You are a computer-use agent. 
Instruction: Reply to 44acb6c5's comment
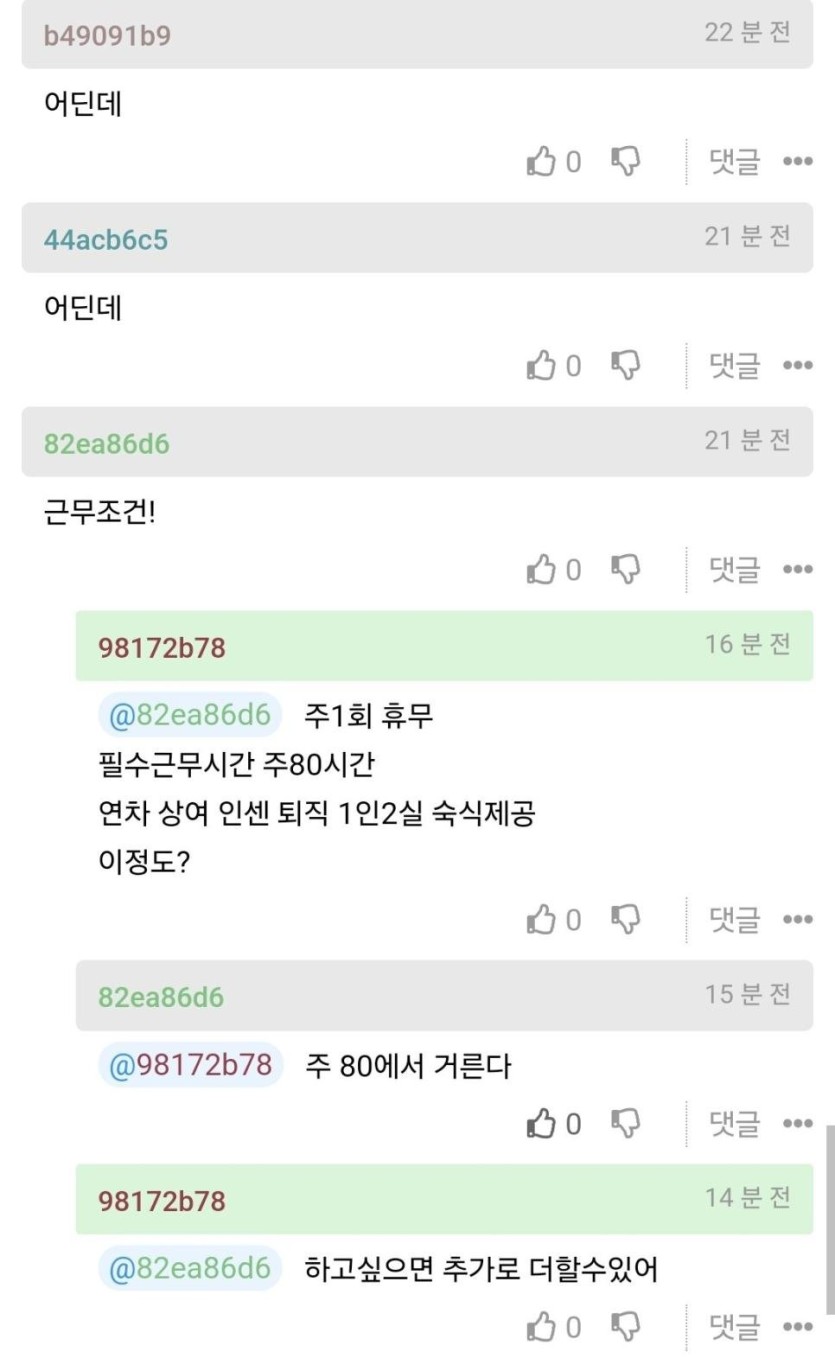point(734,366)
